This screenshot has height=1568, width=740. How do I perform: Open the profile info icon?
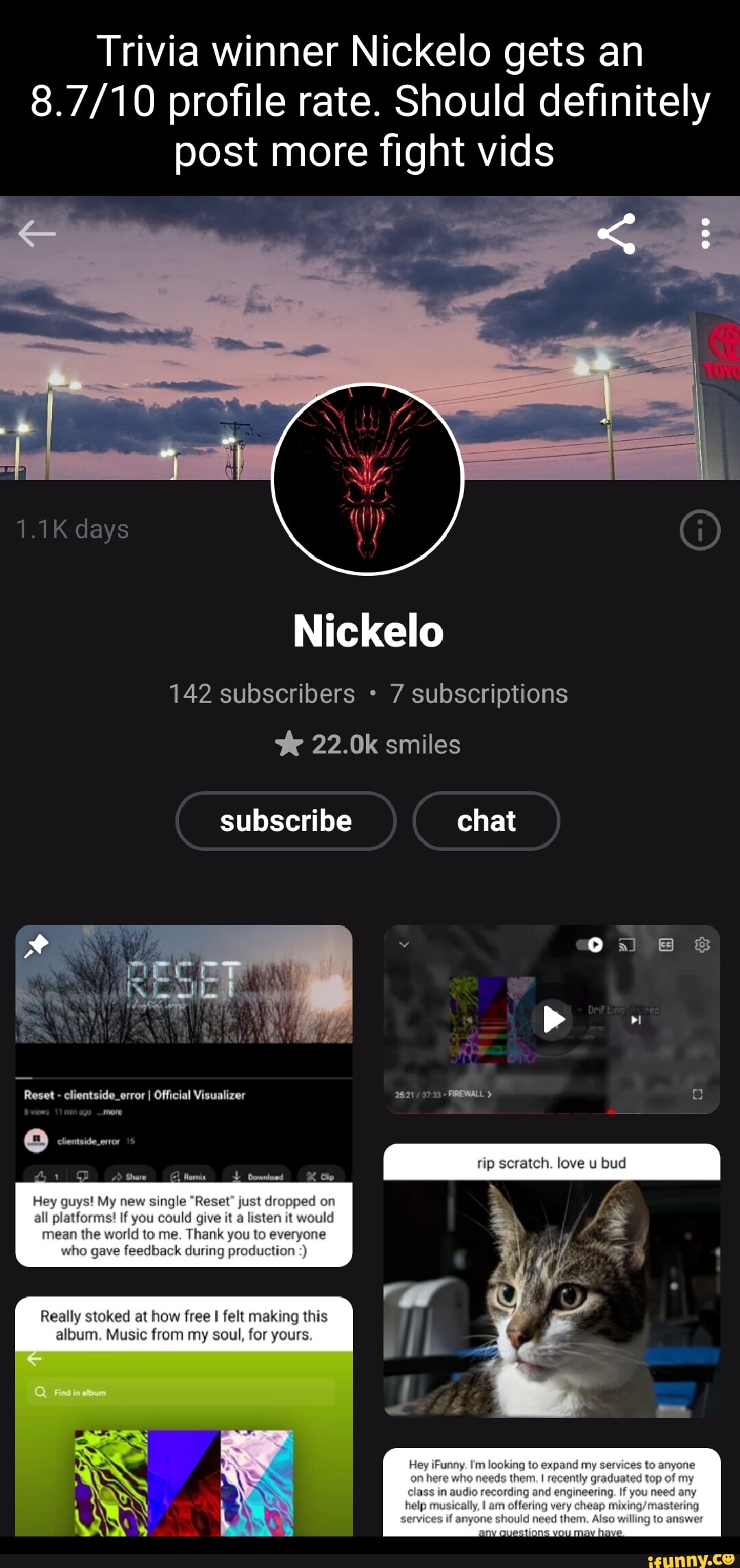pyautogui.click(x=700, y=530)
